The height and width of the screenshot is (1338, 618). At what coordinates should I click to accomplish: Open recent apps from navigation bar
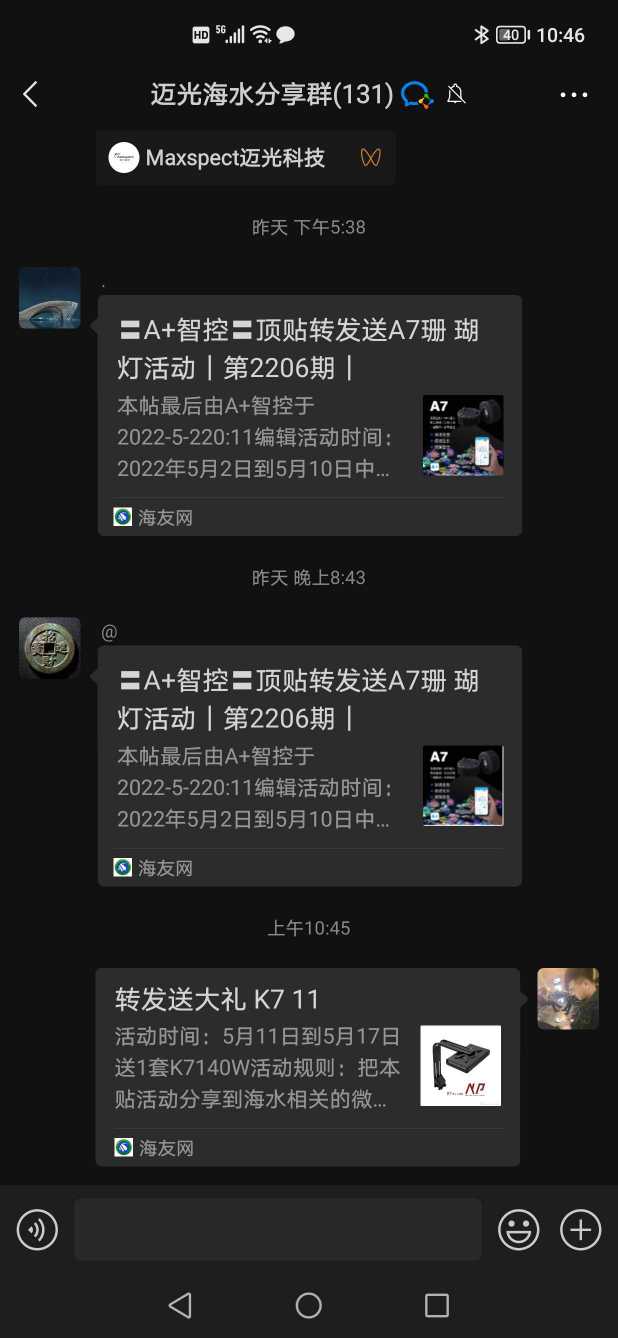pyautogui.click(x=437, y=1305)
